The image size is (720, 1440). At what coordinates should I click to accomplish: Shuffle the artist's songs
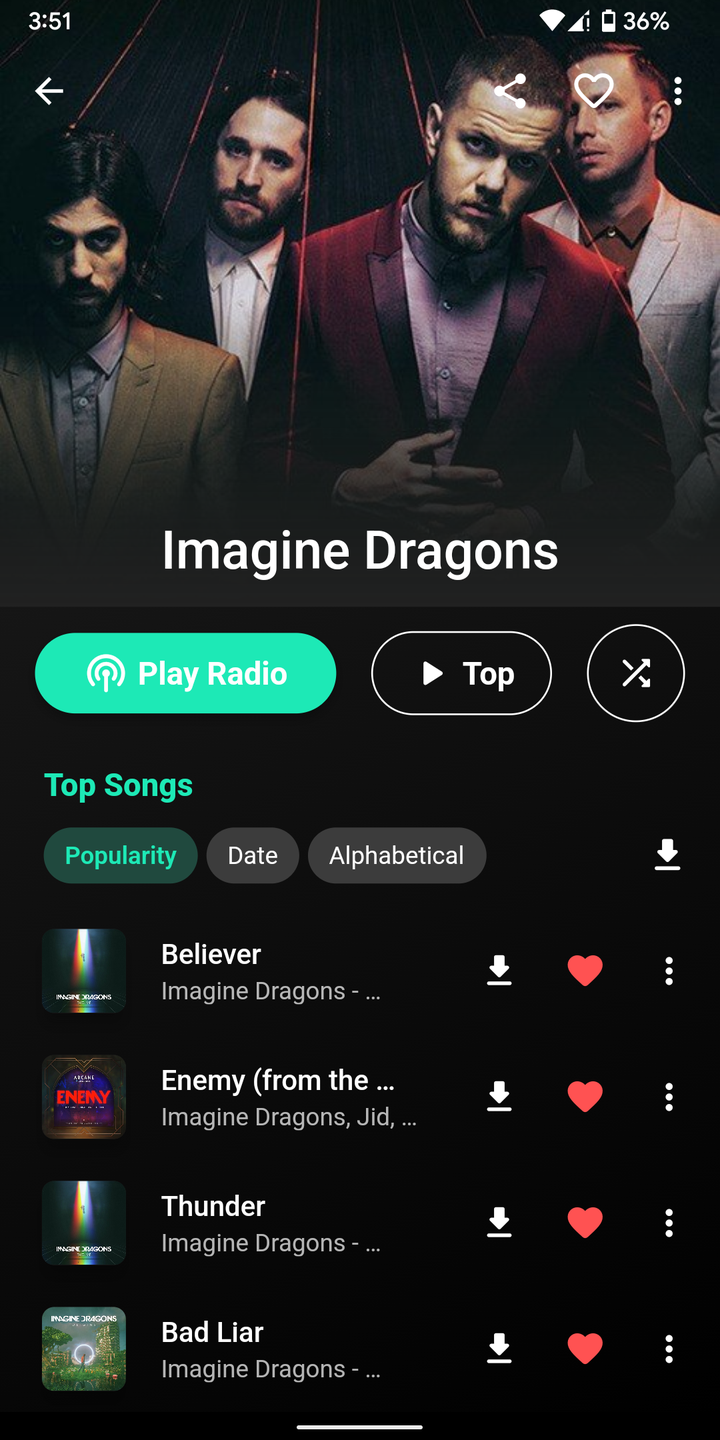pos(636,673)
